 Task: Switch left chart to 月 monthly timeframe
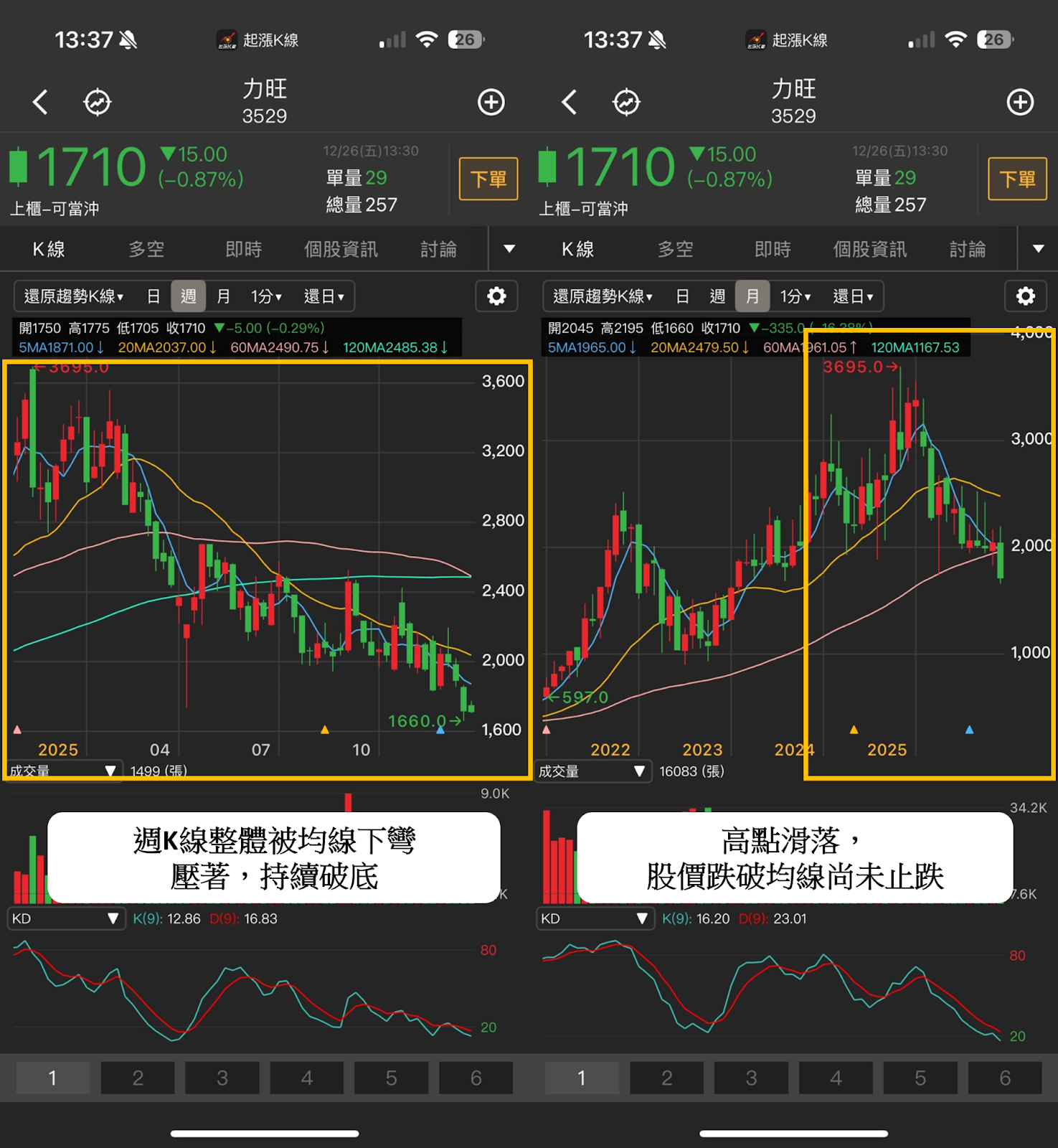tap(225, 296)
